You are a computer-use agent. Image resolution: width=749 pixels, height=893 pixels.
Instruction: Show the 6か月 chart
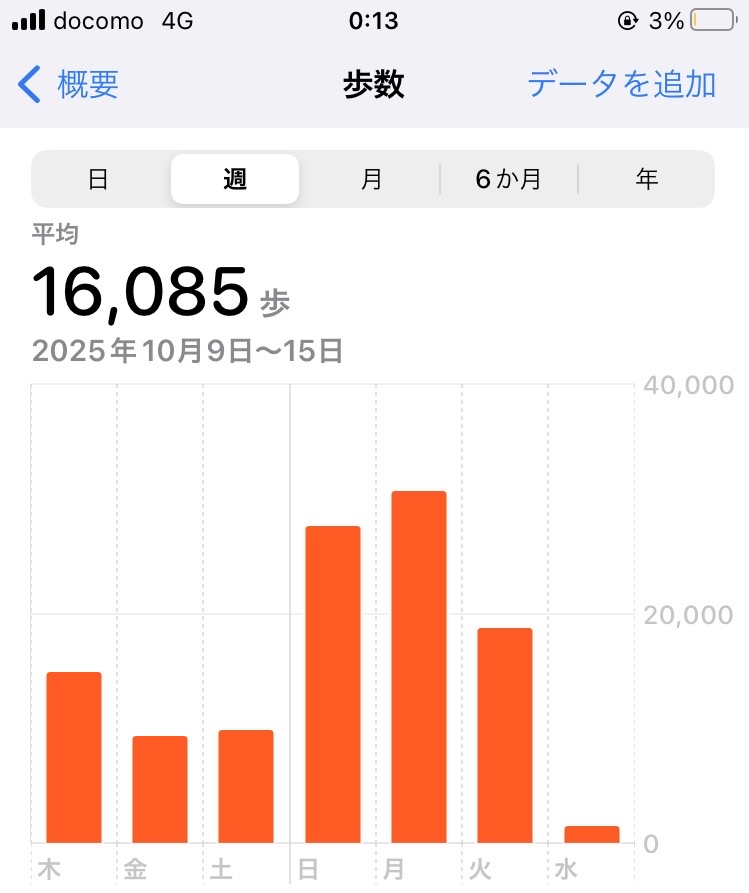point(508,180)
